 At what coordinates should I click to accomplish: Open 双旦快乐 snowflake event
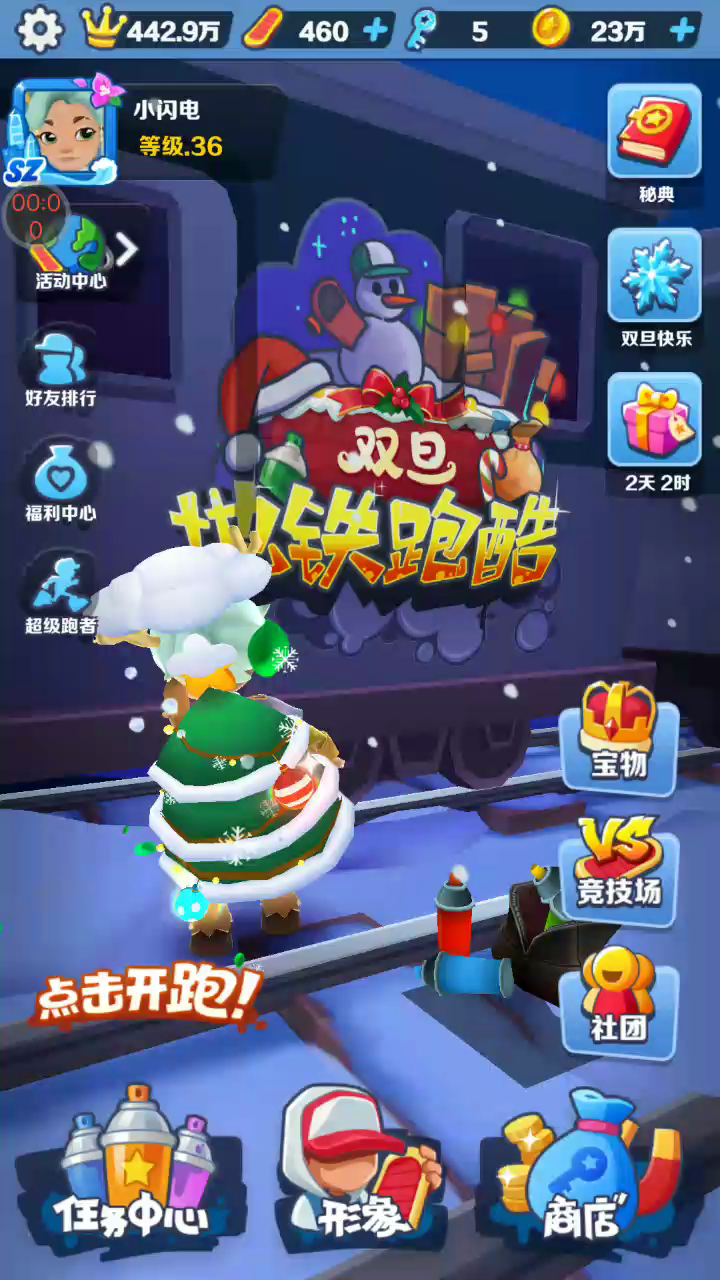655,285
